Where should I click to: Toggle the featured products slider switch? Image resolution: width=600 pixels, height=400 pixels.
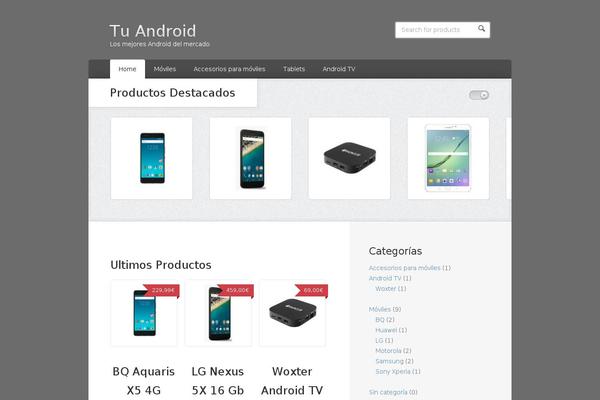(x=479, y=95)
